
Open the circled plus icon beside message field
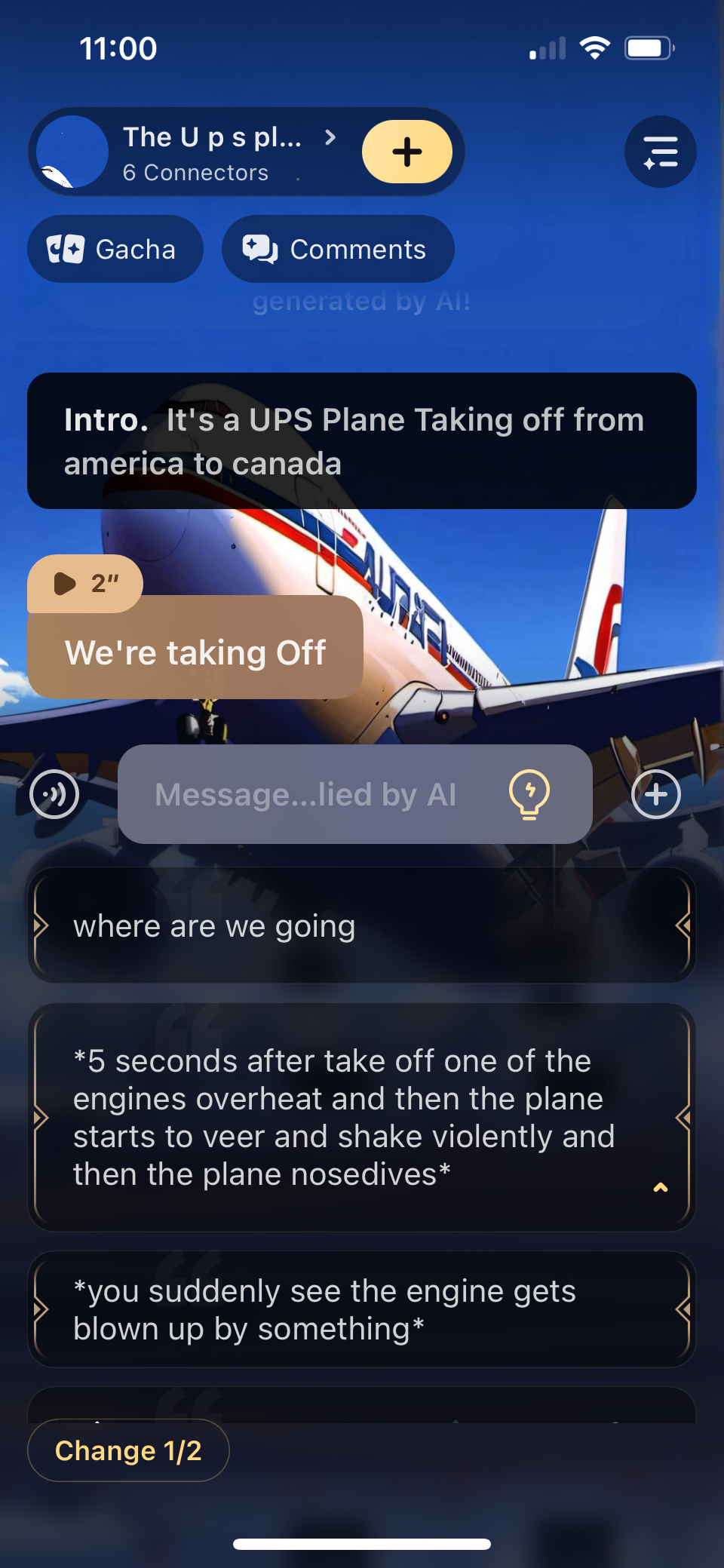655,794
